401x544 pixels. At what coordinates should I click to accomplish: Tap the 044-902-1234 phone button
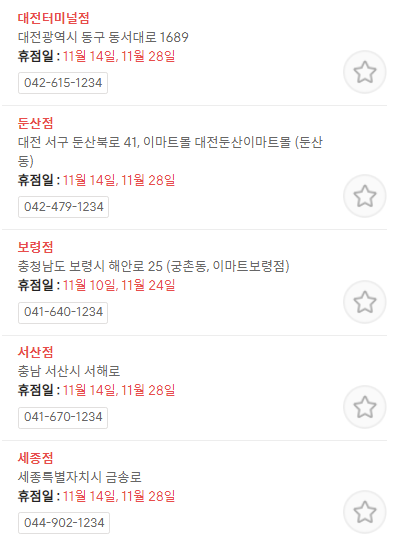(x=64, y=523)
